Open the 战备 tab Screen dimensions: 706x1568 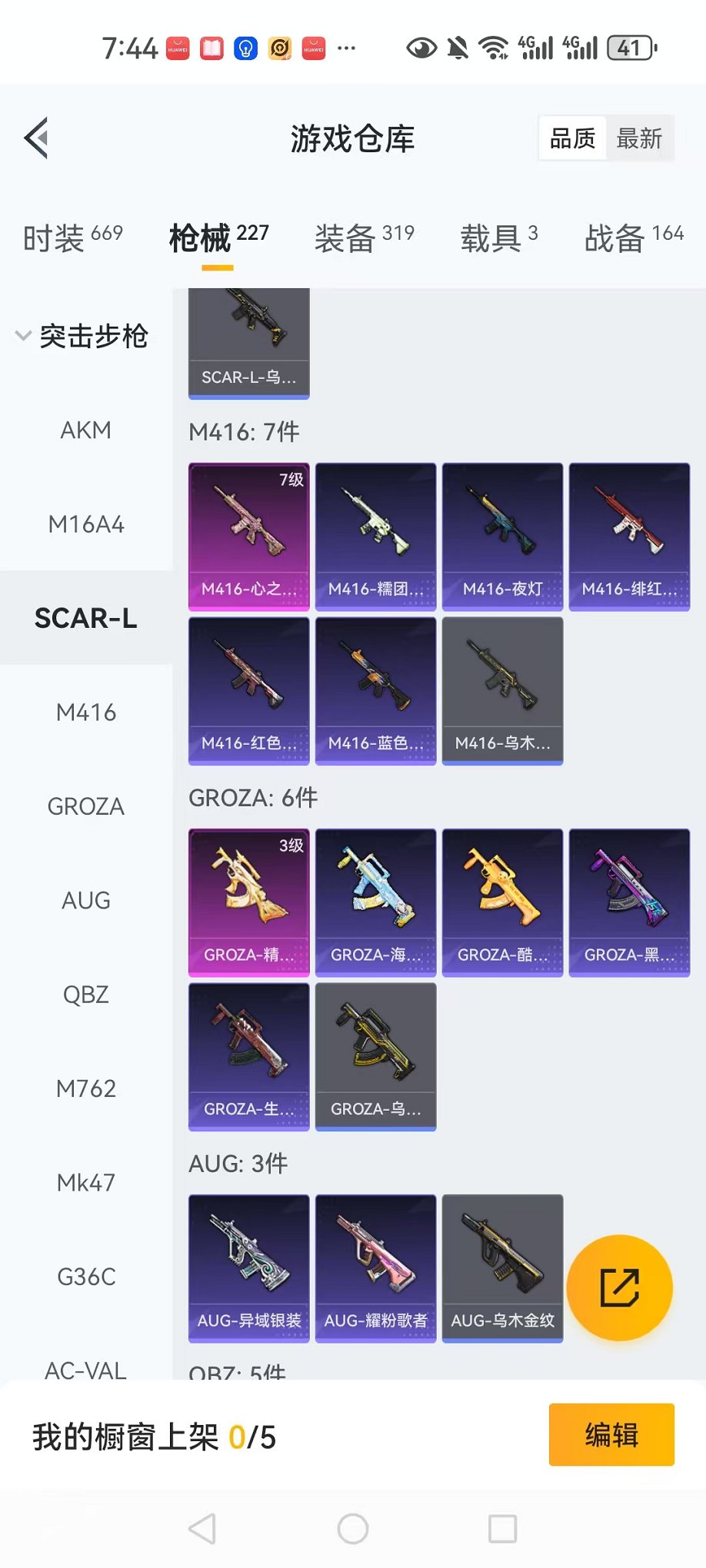[x=633, y=237]
